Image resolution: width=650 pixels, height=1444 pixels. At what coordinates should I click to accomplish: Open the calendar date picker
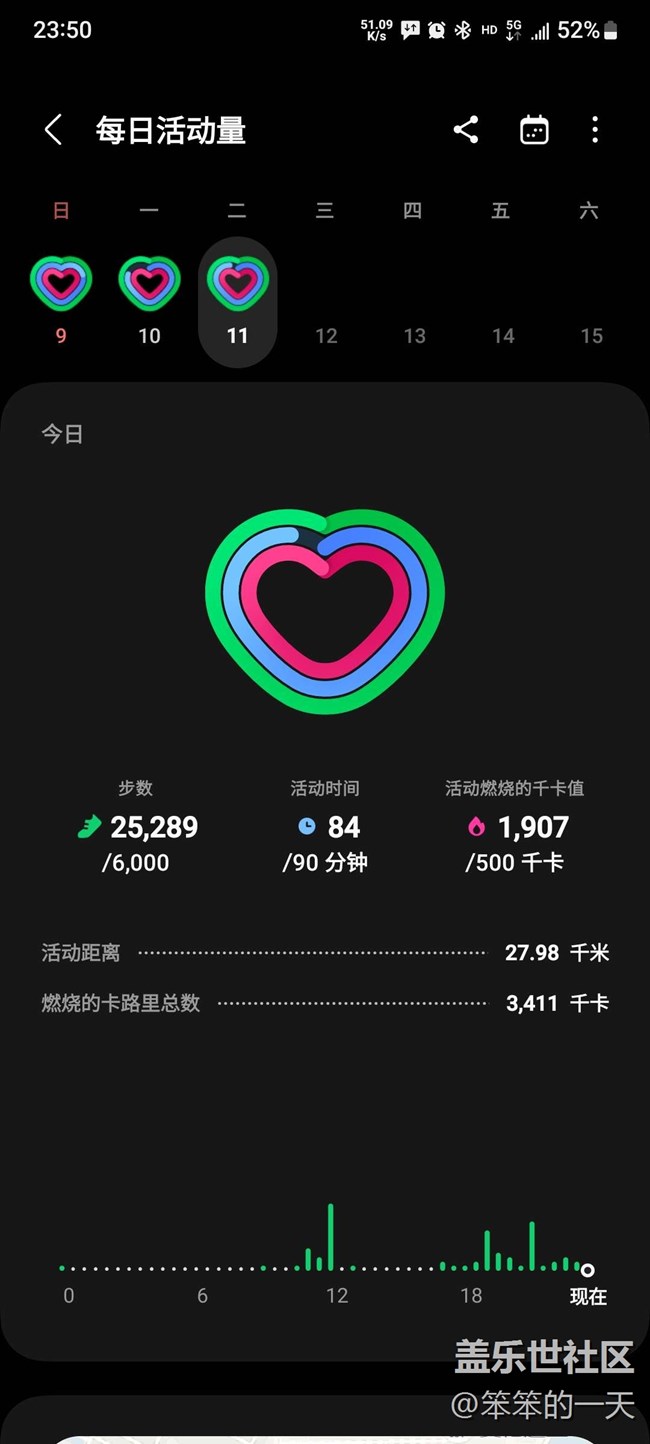tap(534, 130)
